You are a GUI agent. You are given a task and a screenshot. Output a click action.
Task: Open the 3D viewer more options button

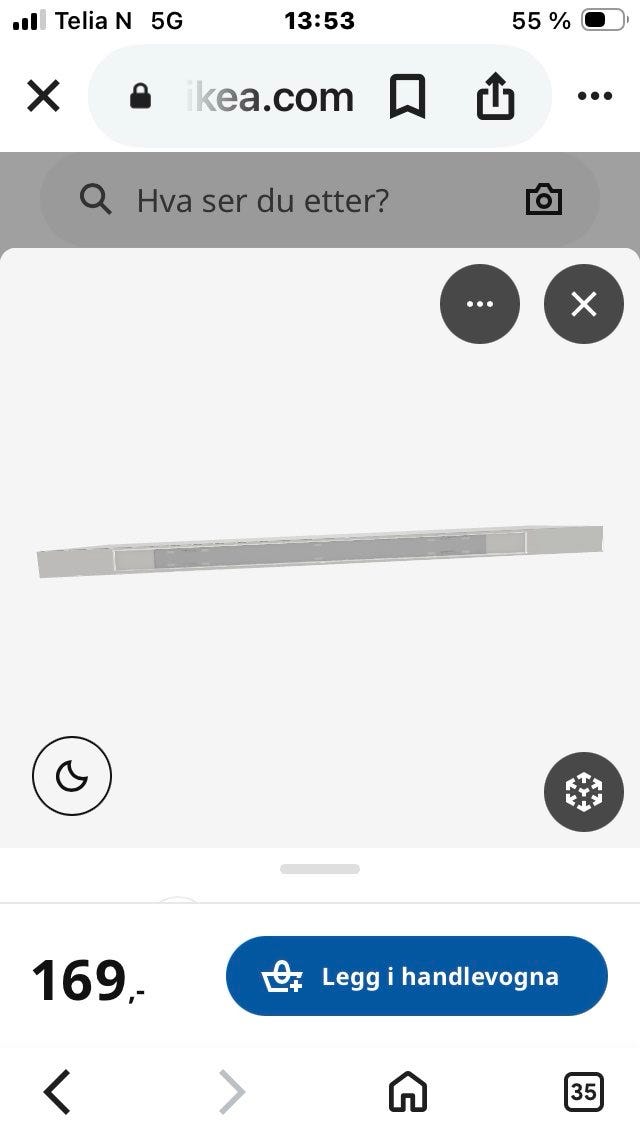(x=480, y=304)
